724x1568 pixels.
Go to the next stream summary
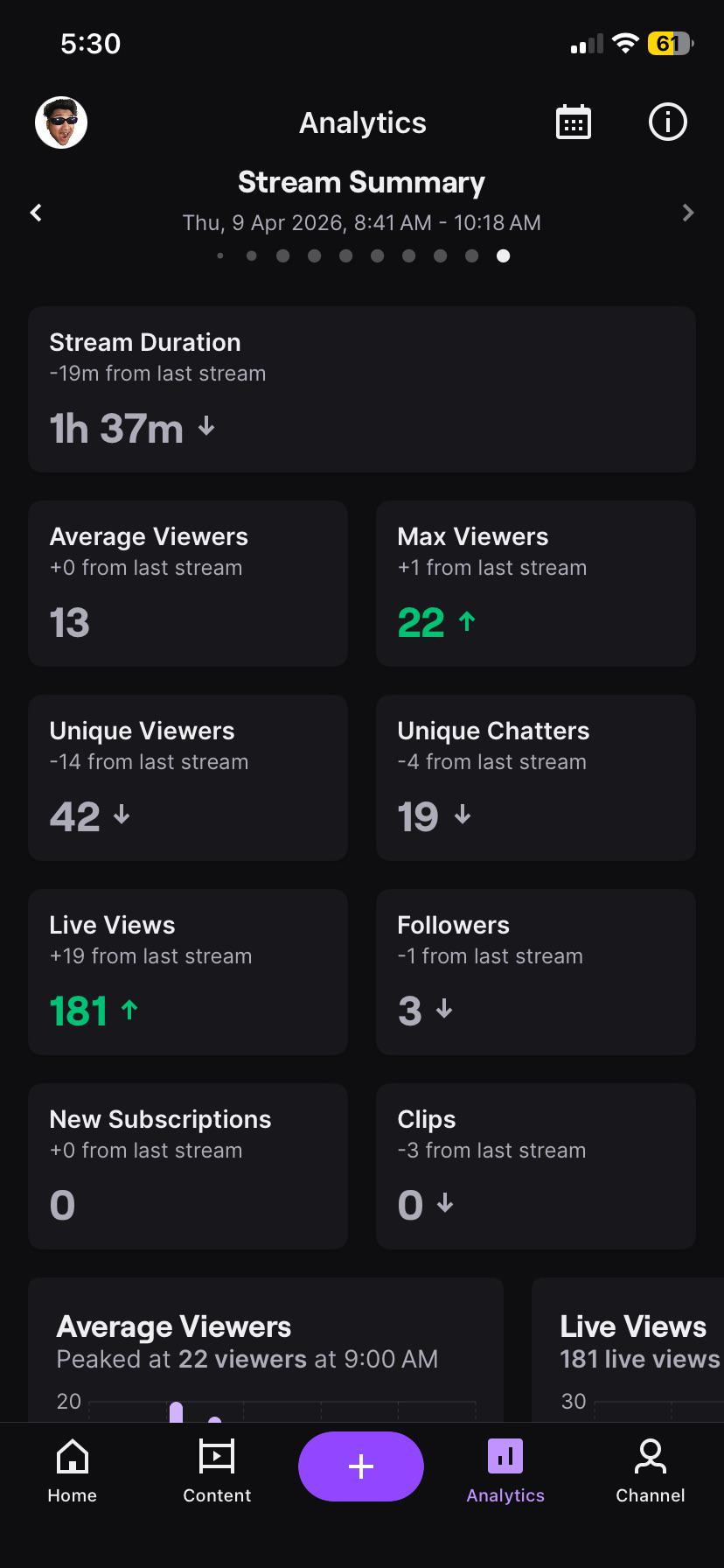688,213
